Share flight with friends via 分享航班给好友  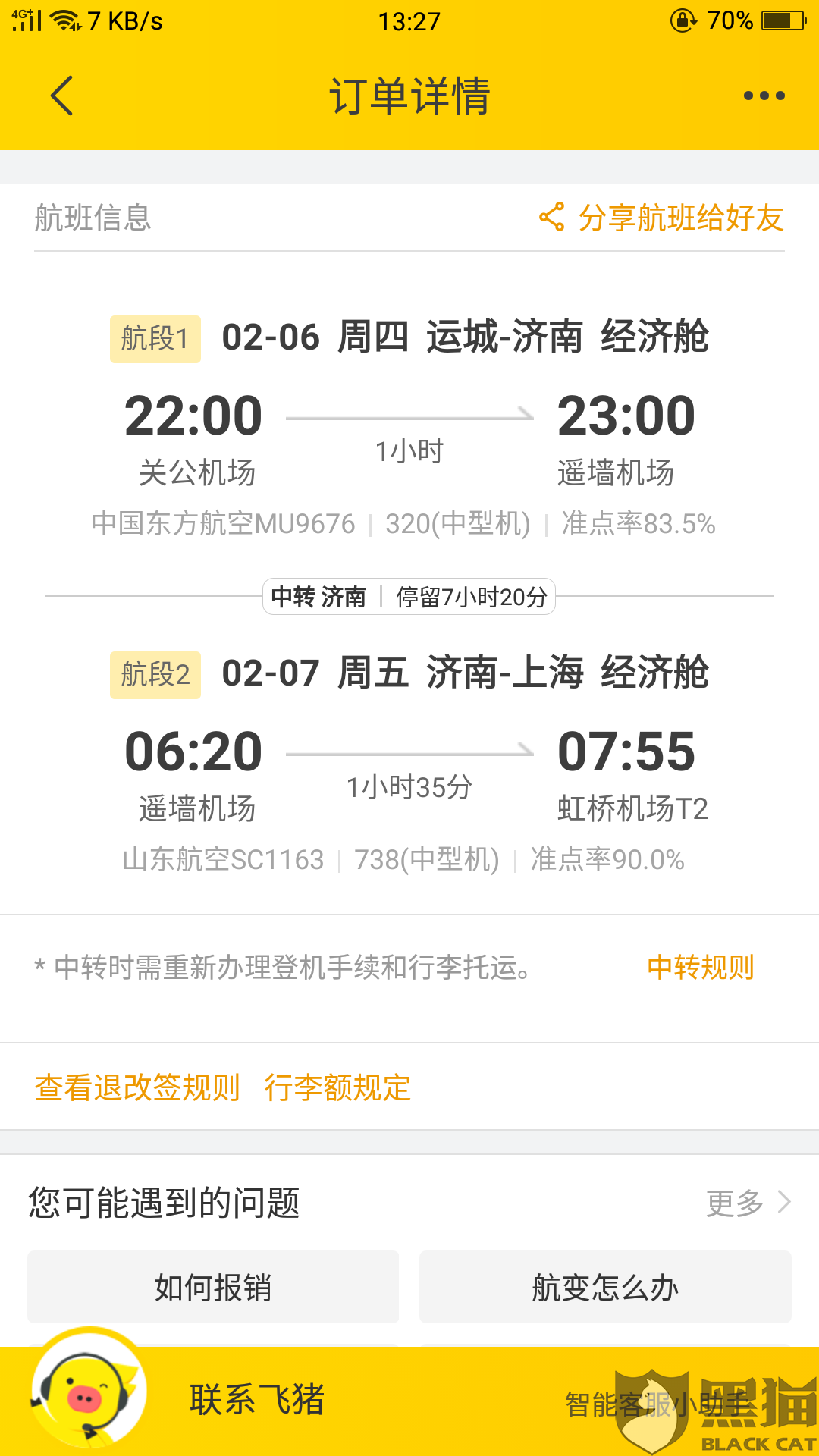tap(661, 218)
